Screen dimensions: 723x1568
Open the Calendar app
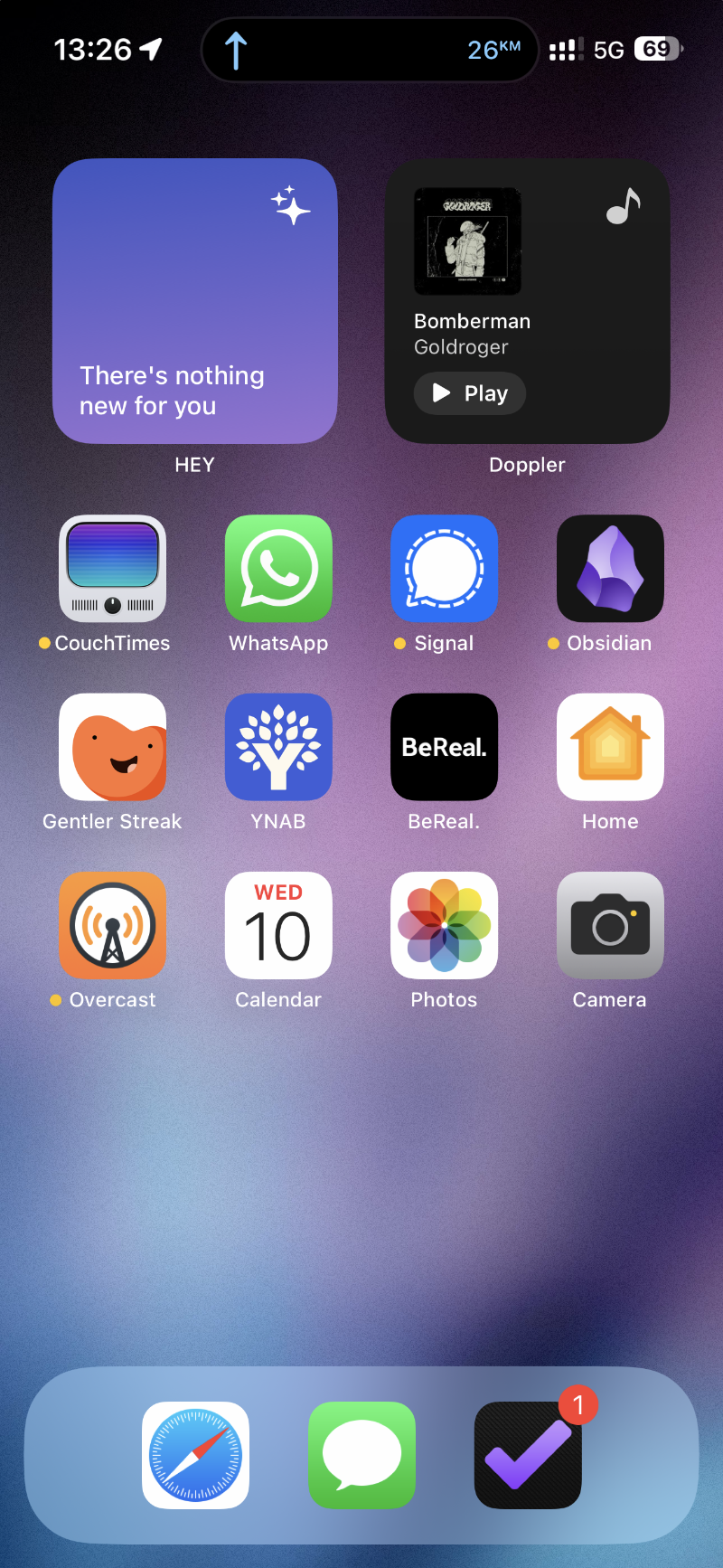pos(278,925)
